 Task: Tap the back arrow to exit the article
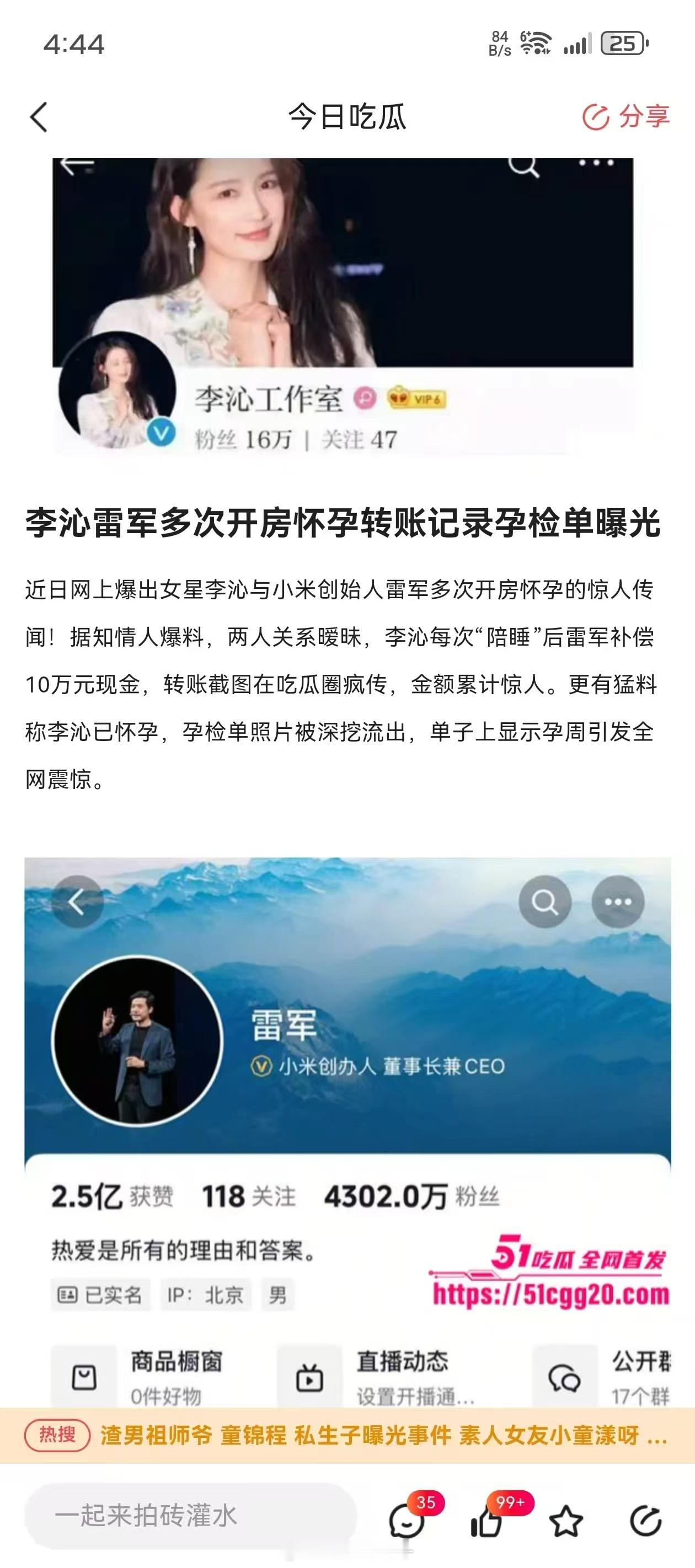(x=38, y=117)
